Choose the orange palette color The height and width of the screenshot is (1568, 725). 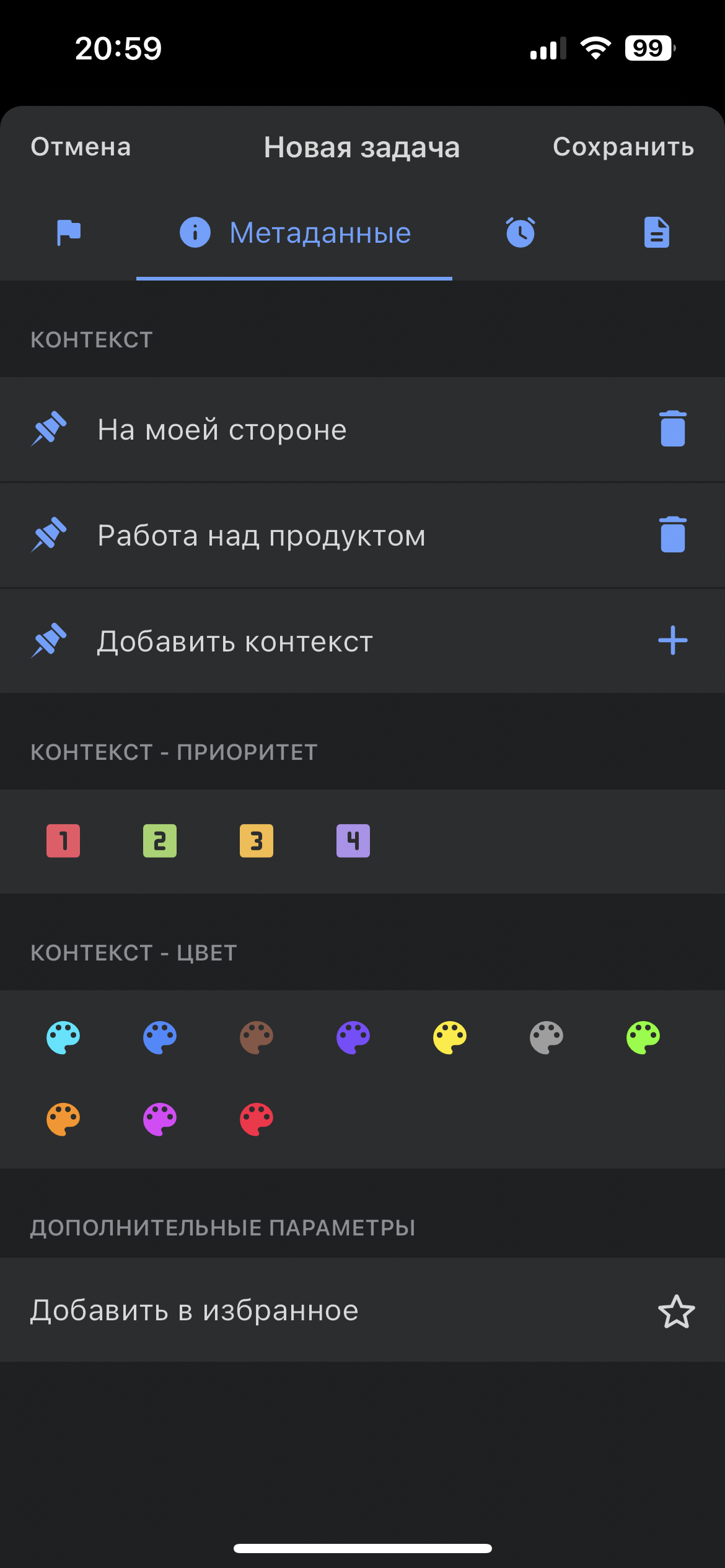click(63, 1120)
